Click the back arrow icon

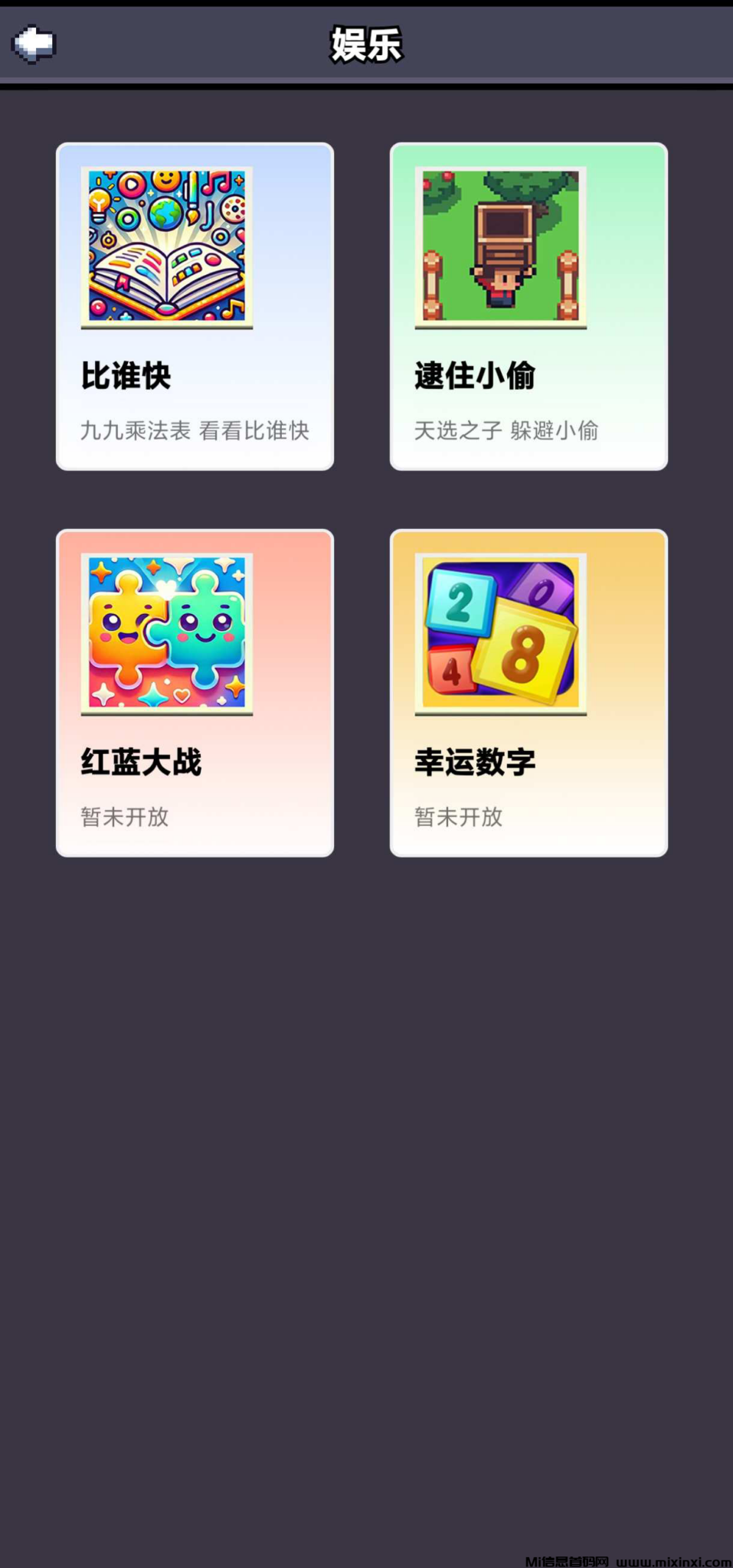click(x=34, y=45)
